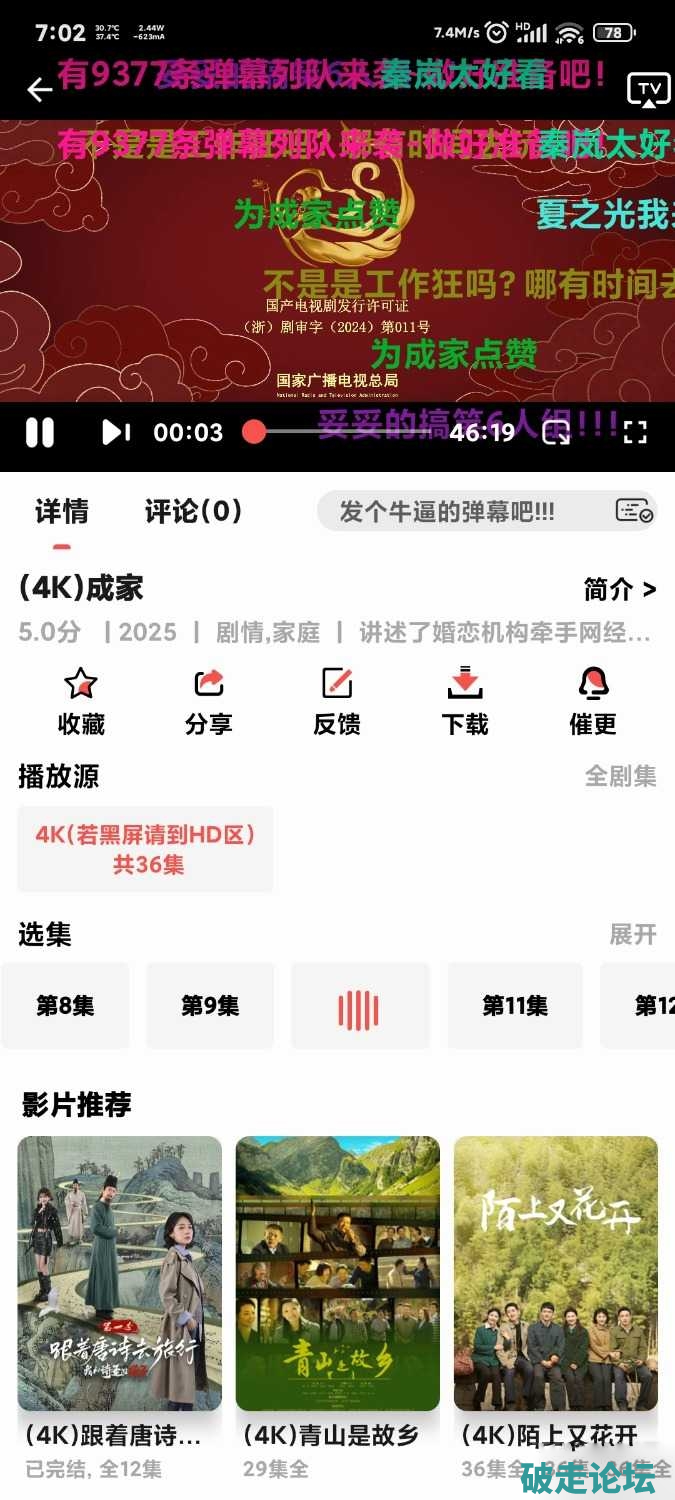675x1500 pixels.
Task: Download the episode via 下载
Action: click(465, 702)
